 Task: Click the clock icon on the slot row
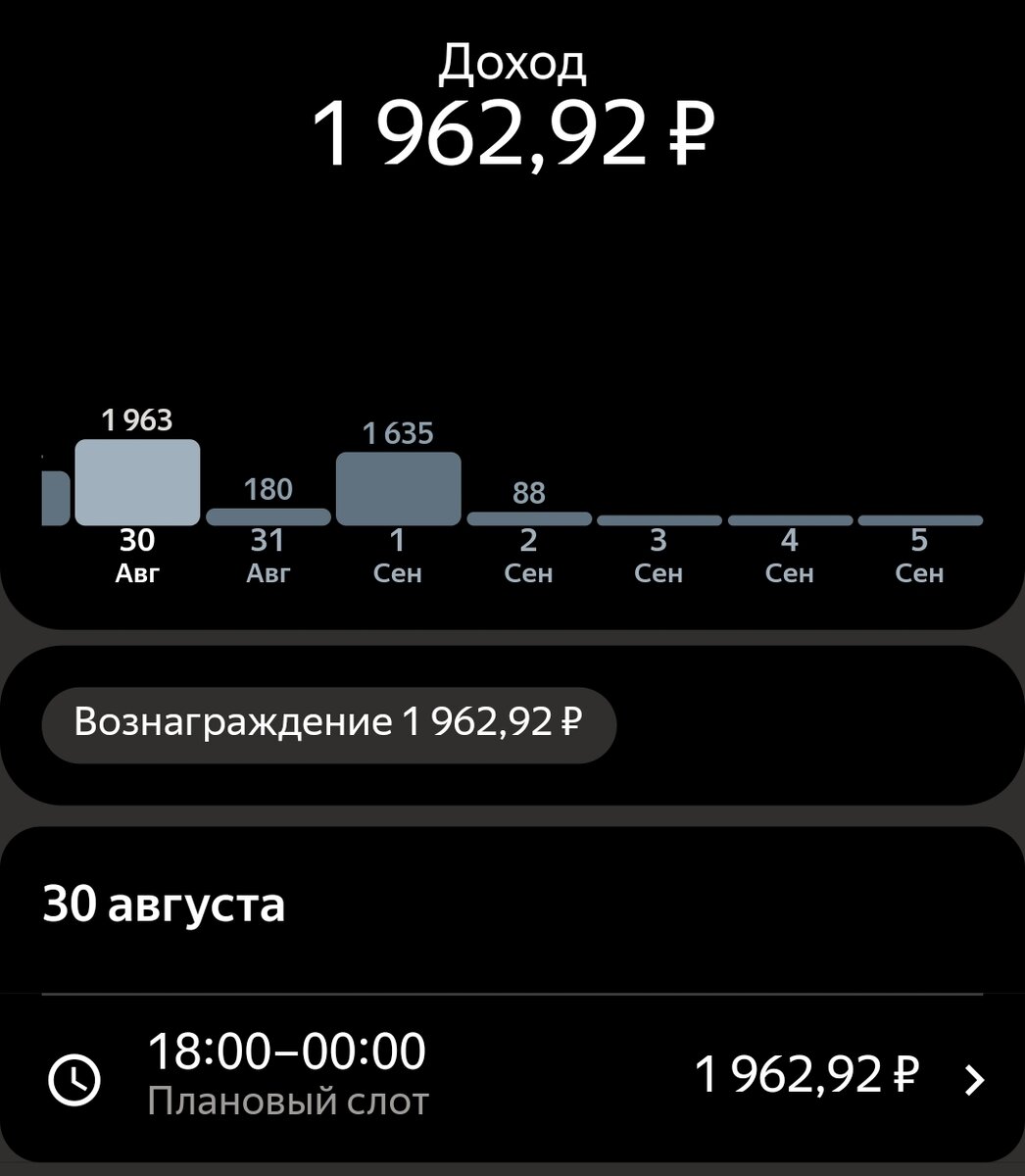pos(74,1079)
